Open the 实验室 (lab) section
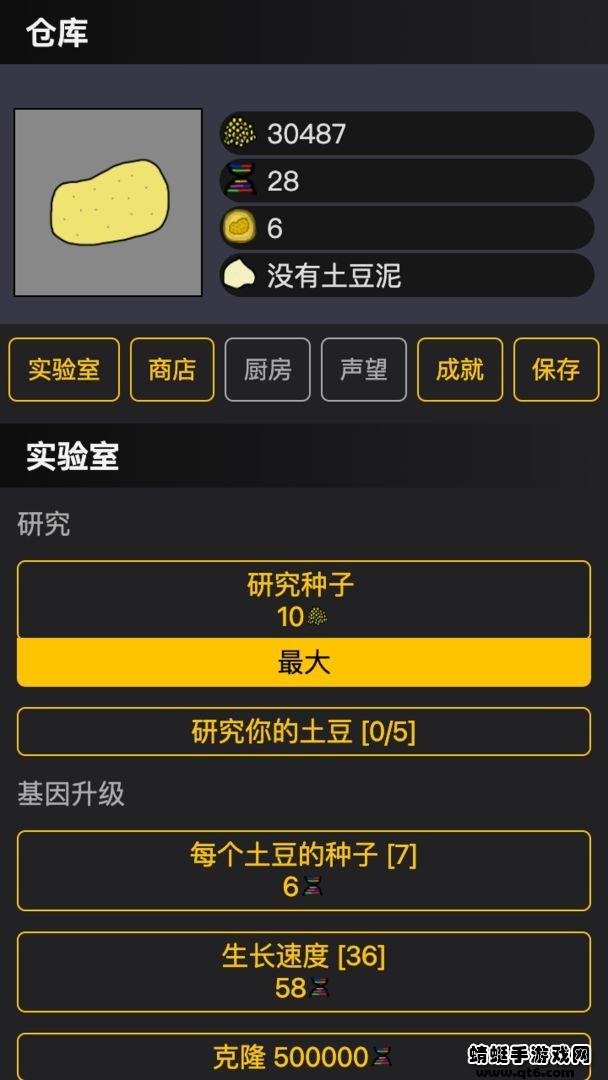 [x=64, y=369]
